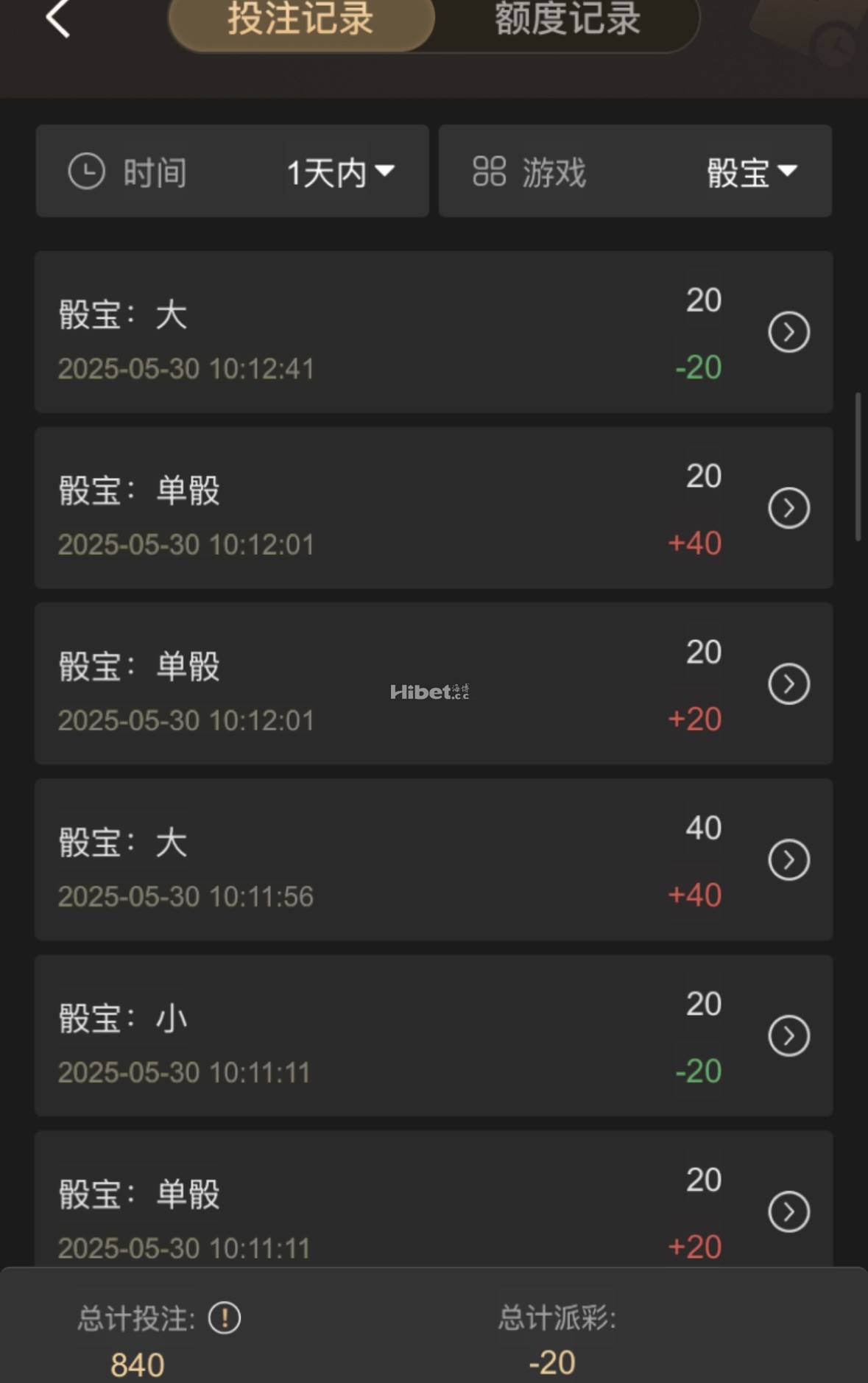Image resolution: width=868 pixels, height=1383 pixels.
Task: Open the 骰宝 小 record at 10:11:11
Action: pos(788,1036)
